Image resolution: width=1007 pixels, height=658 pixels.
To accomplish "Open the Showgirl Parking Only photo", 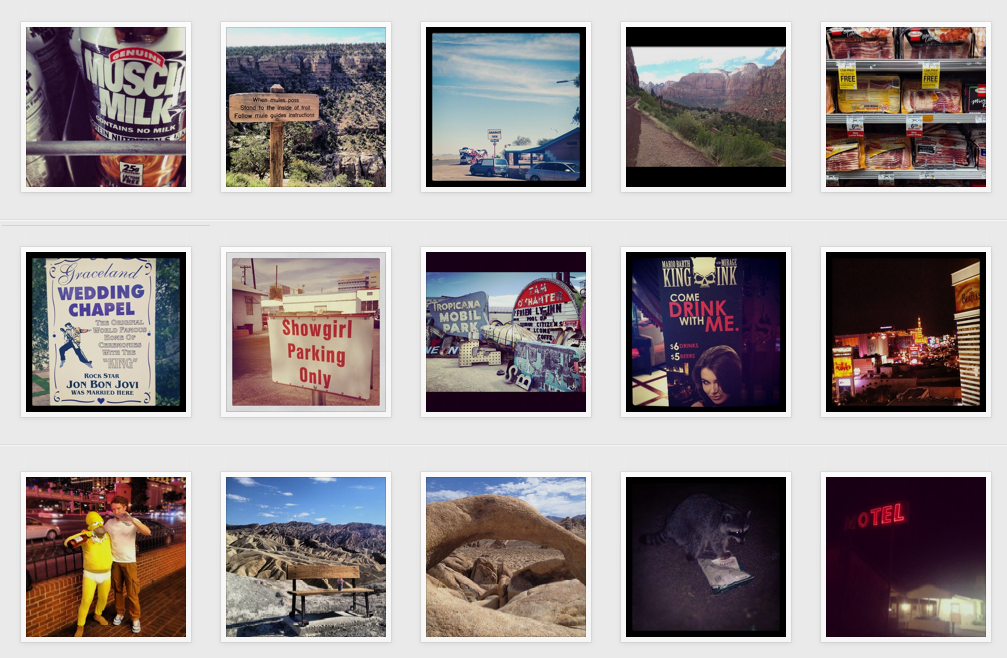I will 306,332.
